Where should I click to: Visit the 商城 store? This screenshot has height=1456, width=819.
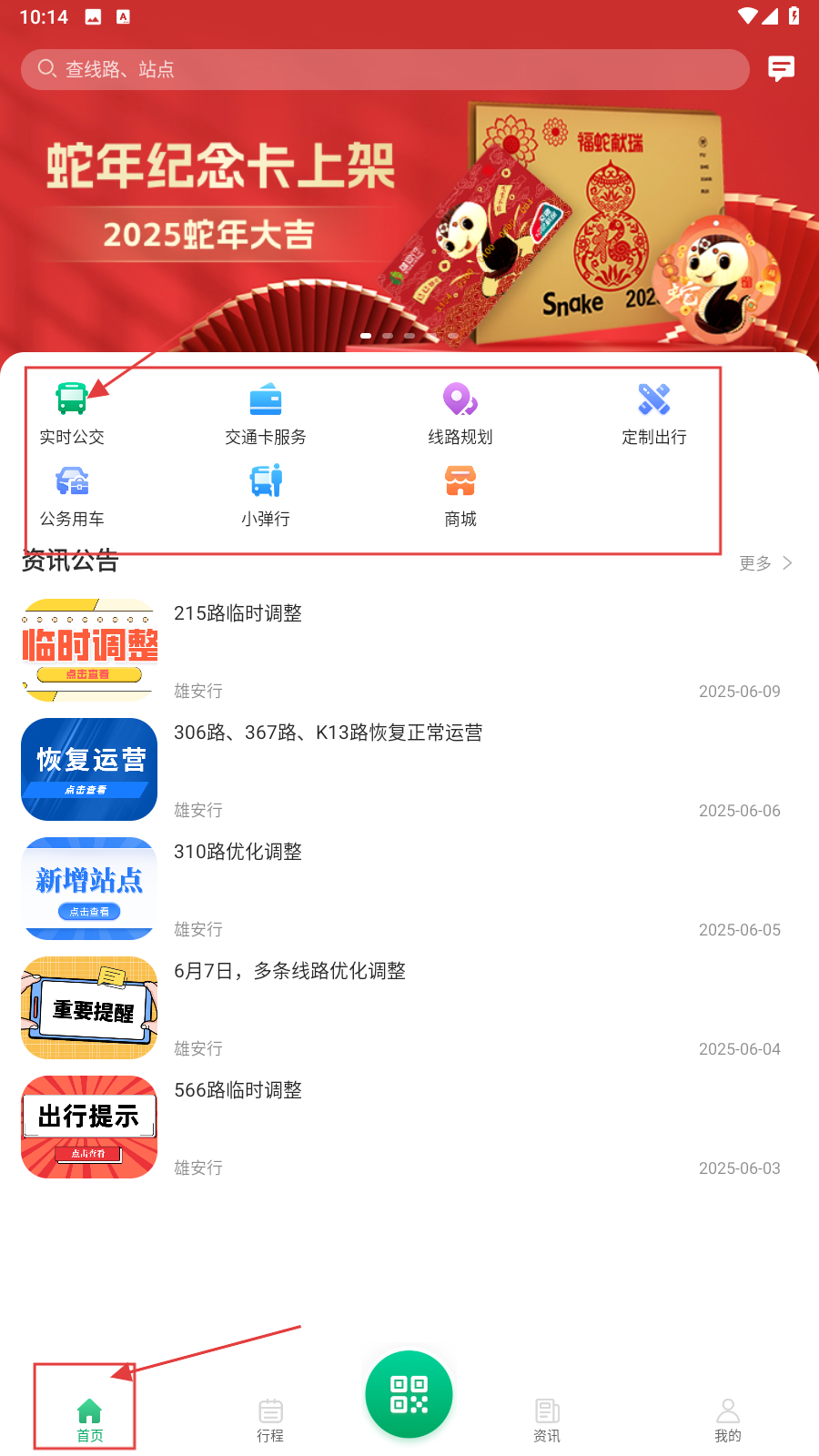point(460,495)
